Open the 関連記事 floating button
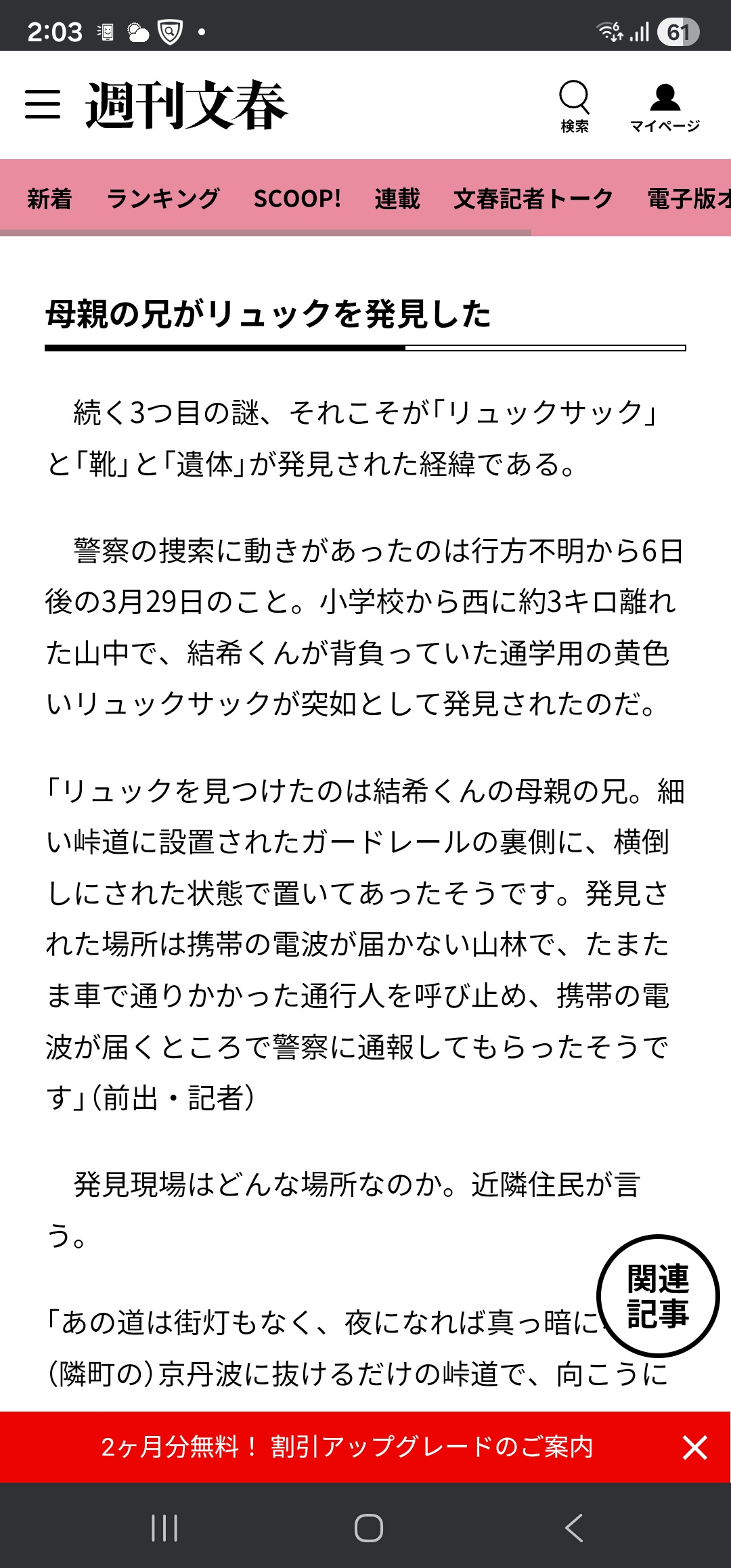 coord(657,1296)
